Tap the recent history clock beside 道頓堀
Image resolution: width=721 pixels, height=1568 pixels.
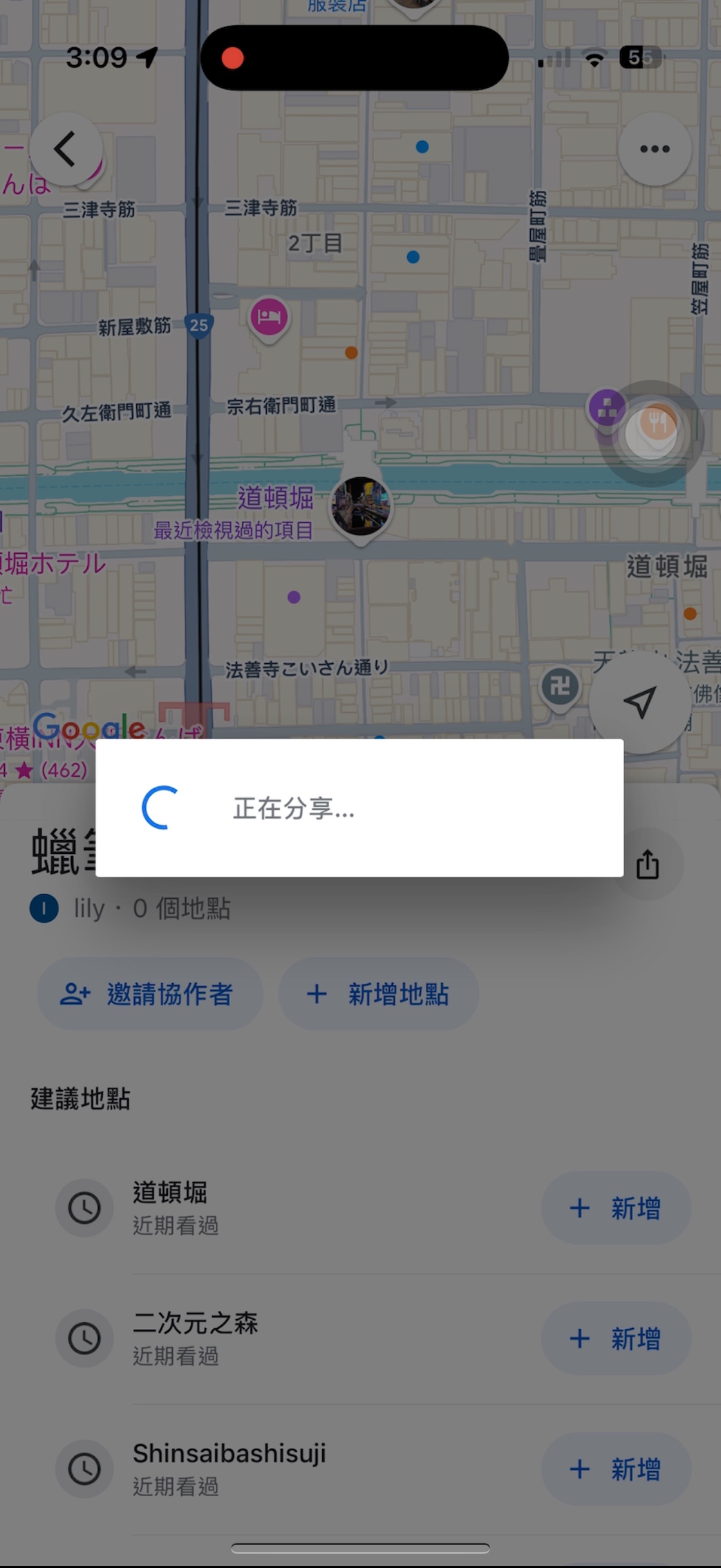(x=84, y=1207)
